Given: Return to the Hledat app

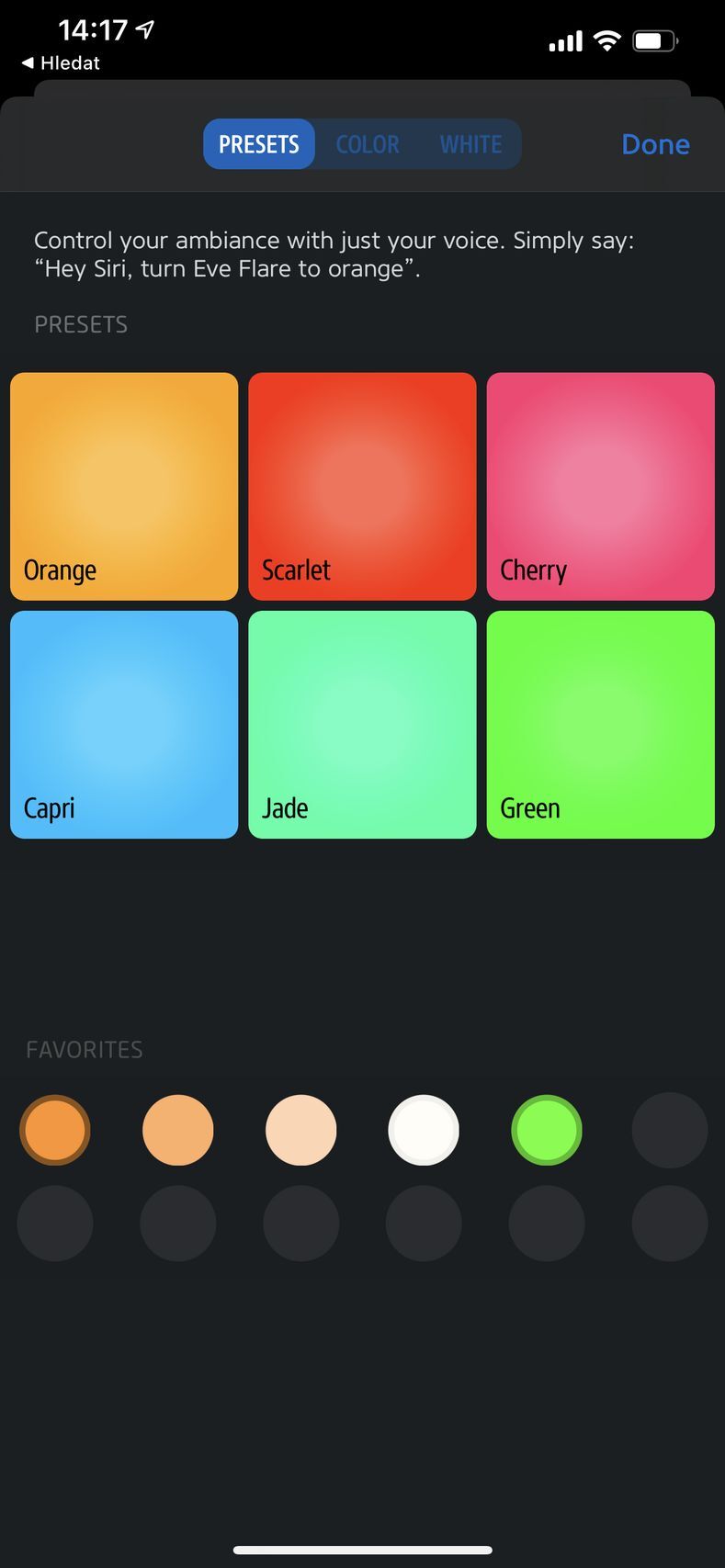Looking at the screenshot, I should (x=61, y=63).
